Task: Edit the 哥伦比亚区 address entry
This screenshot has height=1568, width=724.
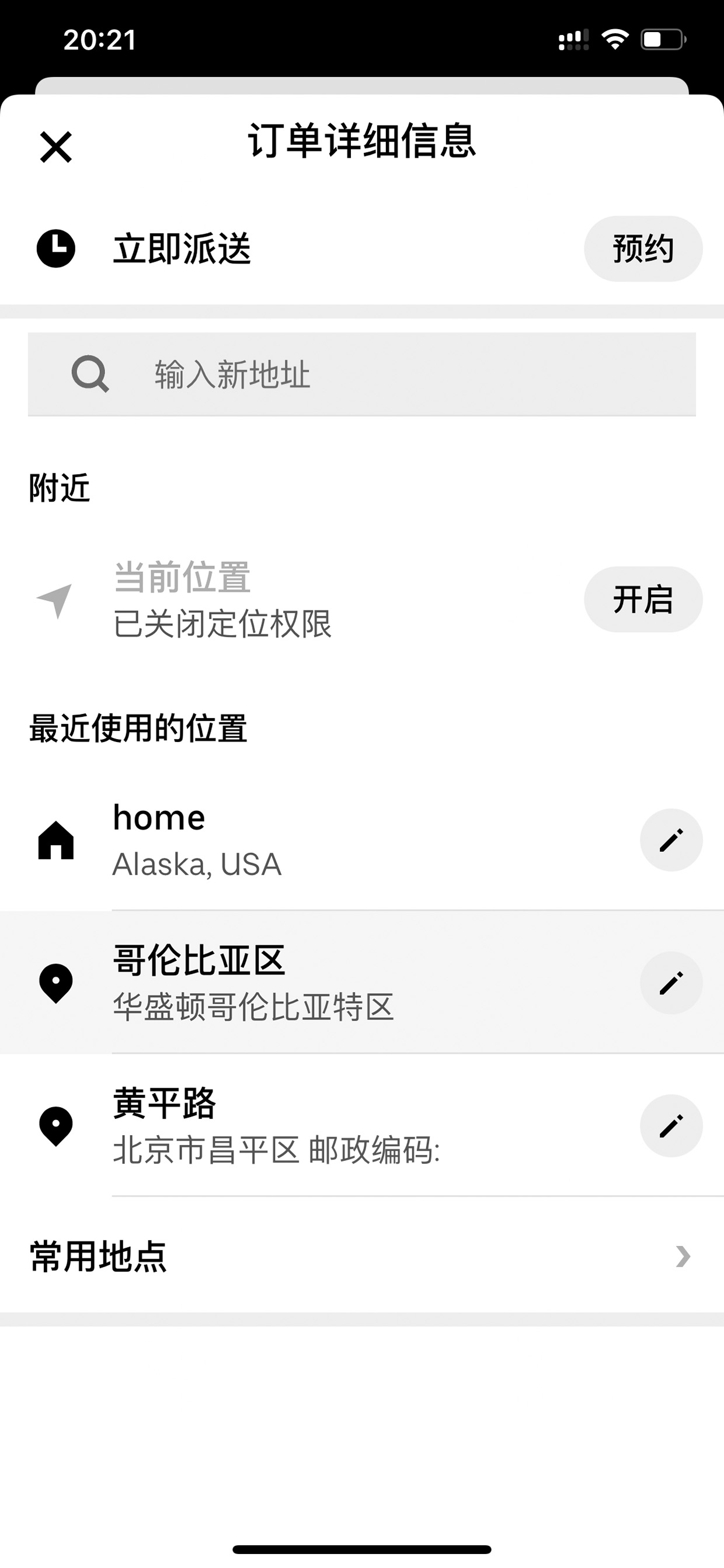Action: pyautogui.click(x=671, y=983)
